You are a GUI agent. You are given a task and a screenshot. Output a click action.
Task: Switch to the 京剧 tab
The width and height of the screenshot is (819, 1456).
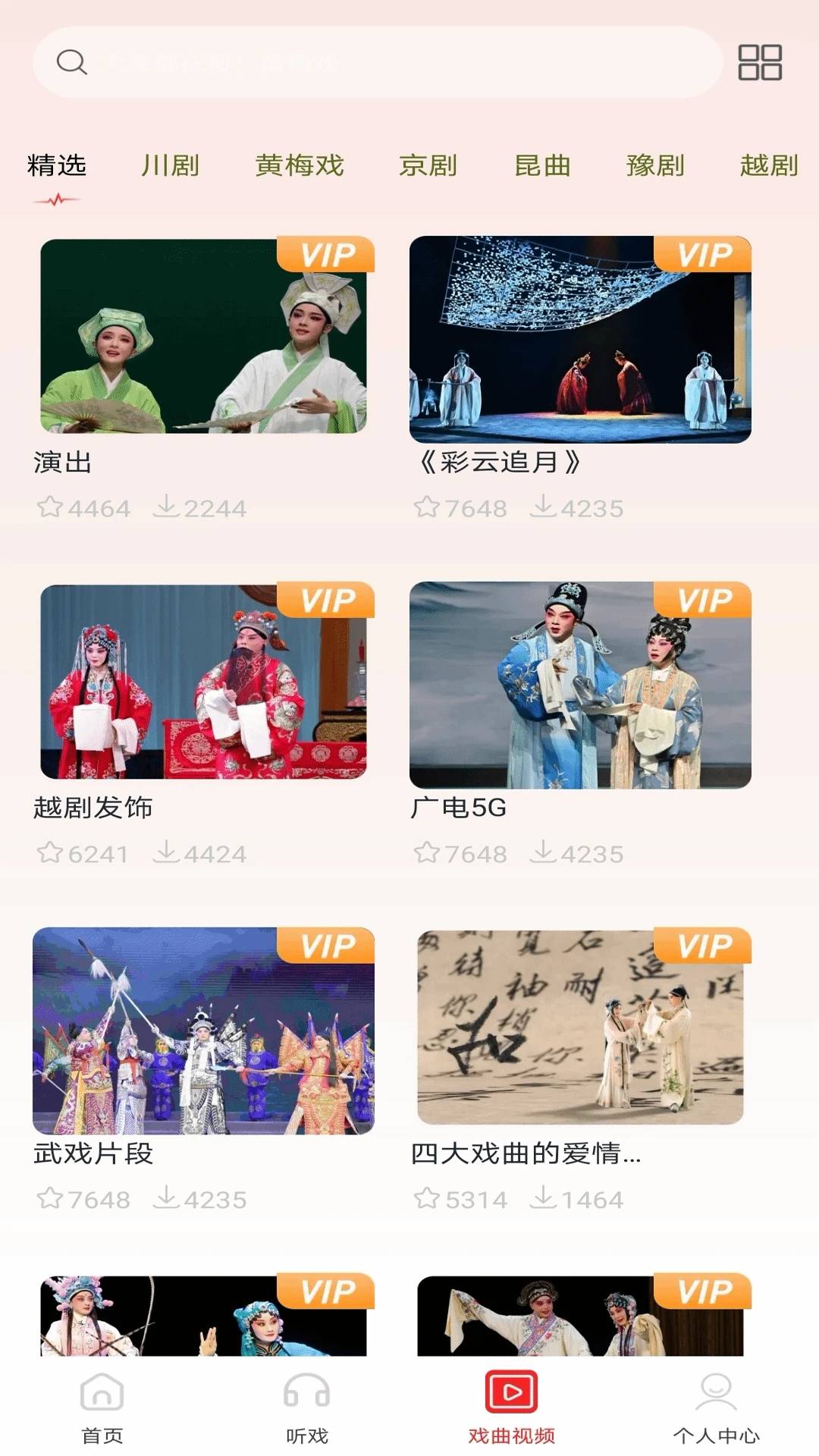pyautogui.click(x=428, y=165)
